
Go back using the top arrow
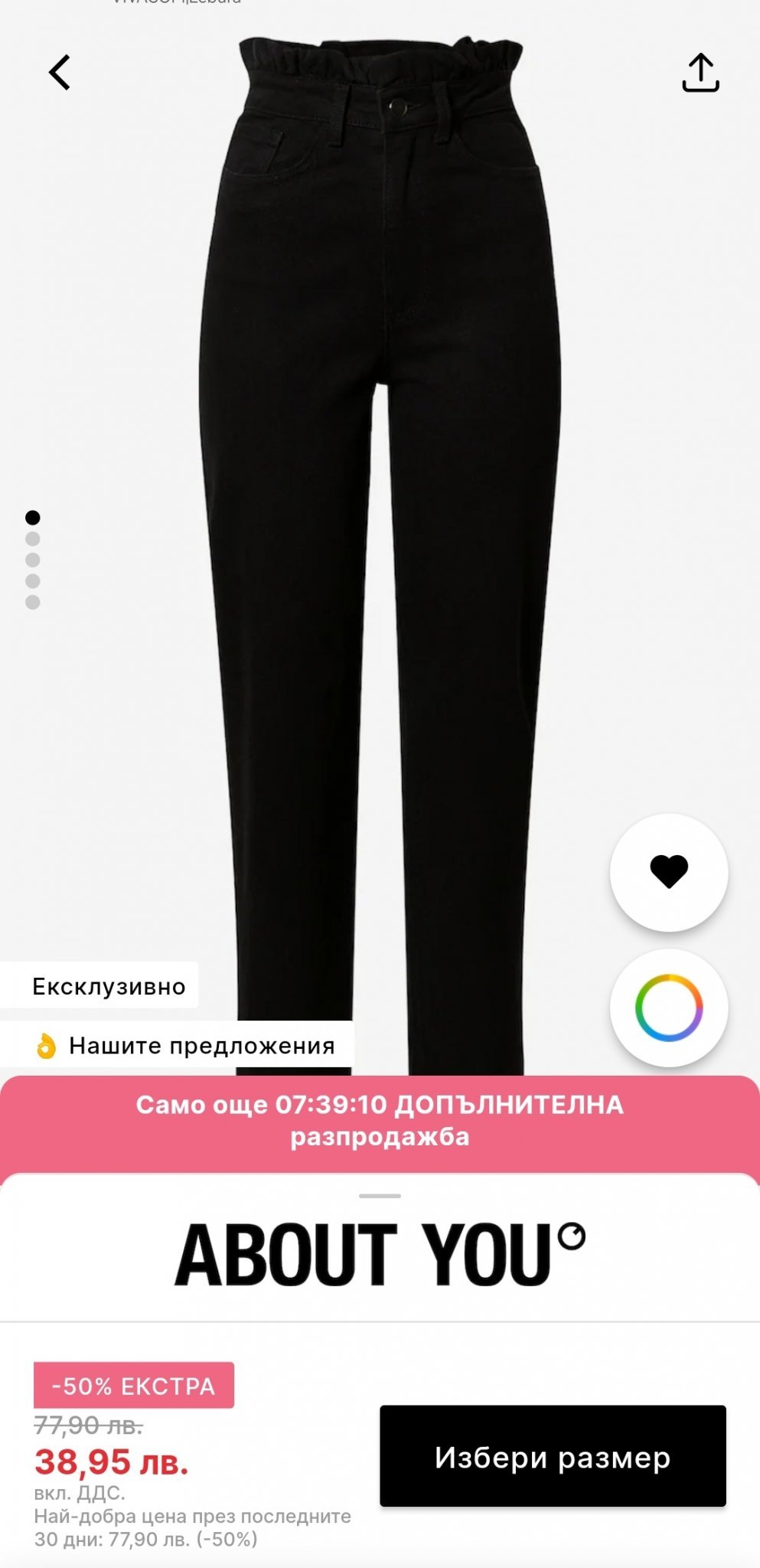pos(60,73)
